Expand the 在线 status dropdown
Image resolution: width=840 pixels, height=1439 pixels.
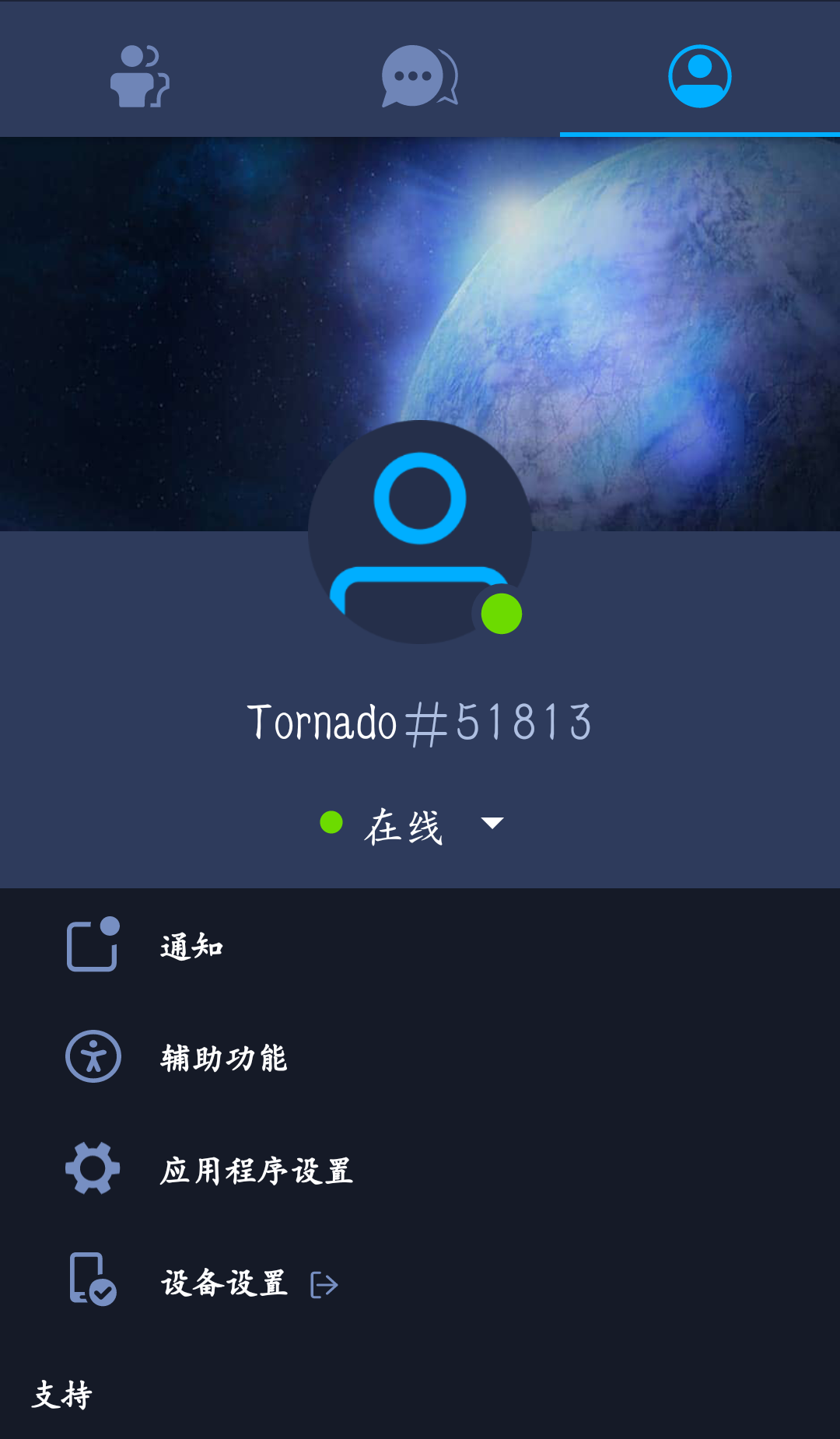[412, 825]
